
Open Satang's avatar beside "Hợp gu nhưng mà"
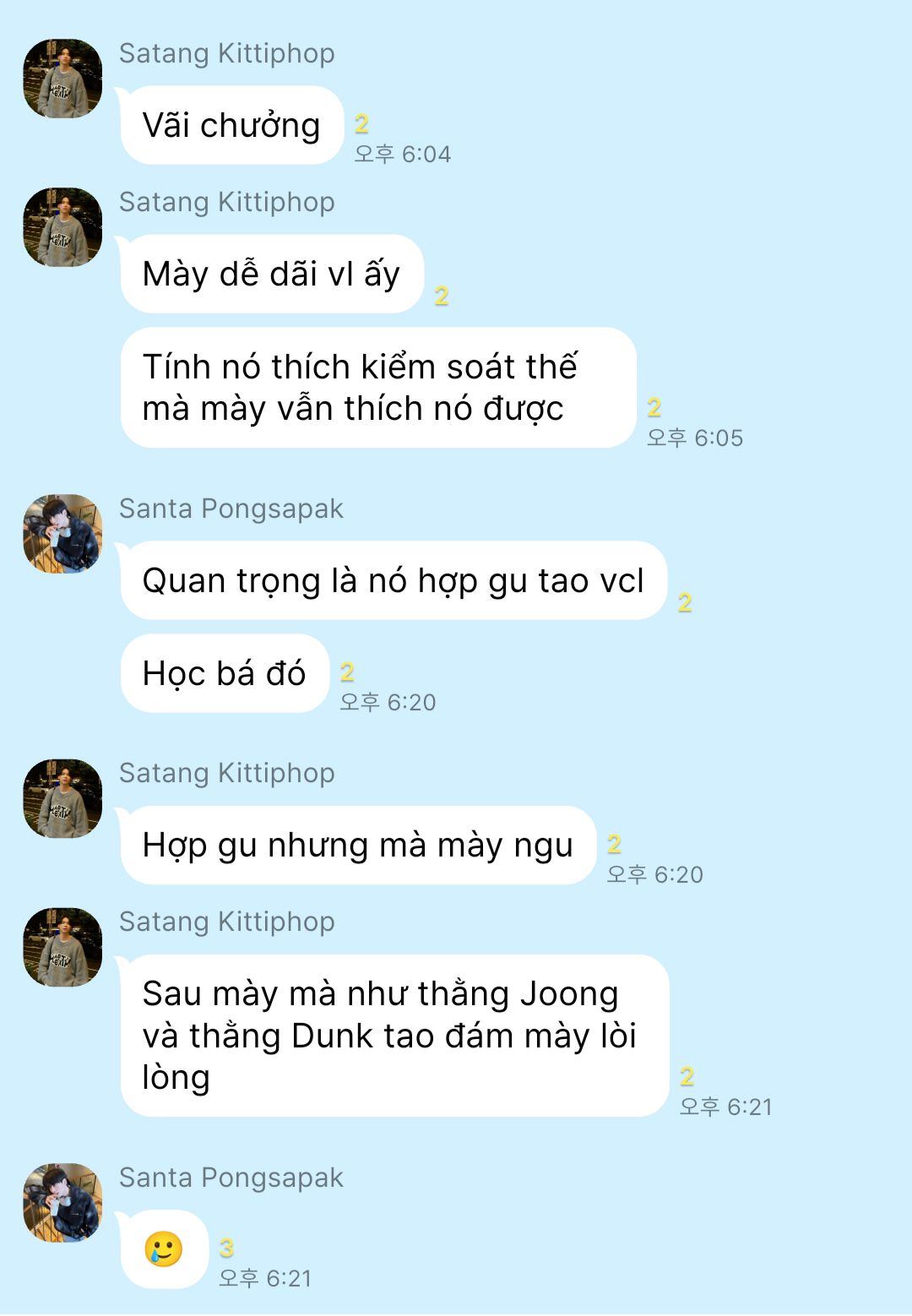click(62, 798)
